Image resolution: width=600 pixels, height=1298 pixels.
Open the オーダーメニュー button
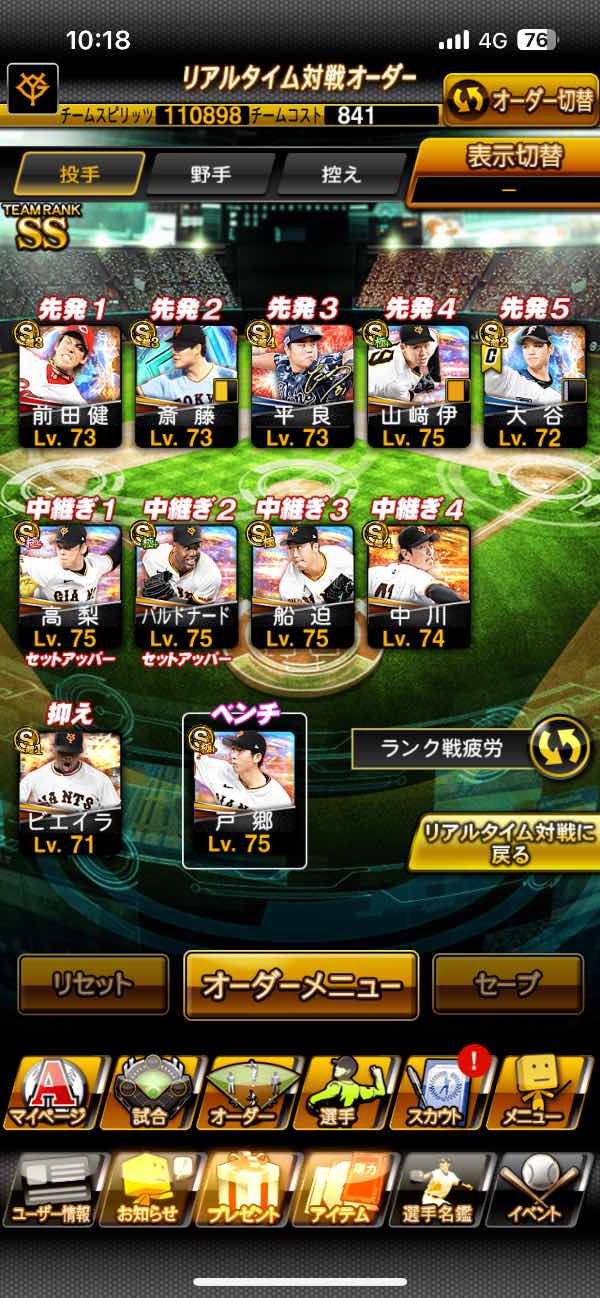point(300,984)
